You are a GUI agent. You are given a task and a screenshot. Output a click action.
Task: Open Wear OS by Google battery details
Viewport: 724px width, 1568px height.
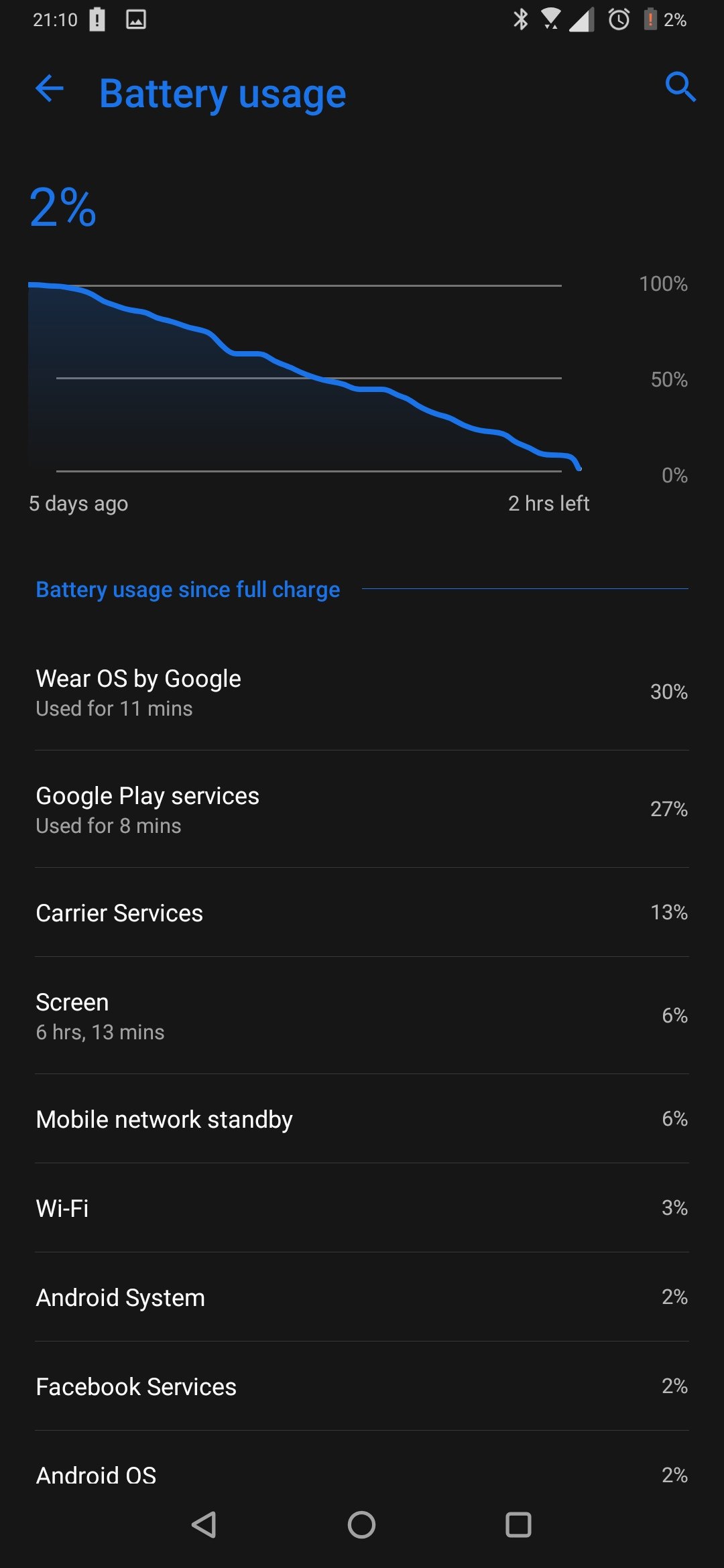tap(362, 692)
